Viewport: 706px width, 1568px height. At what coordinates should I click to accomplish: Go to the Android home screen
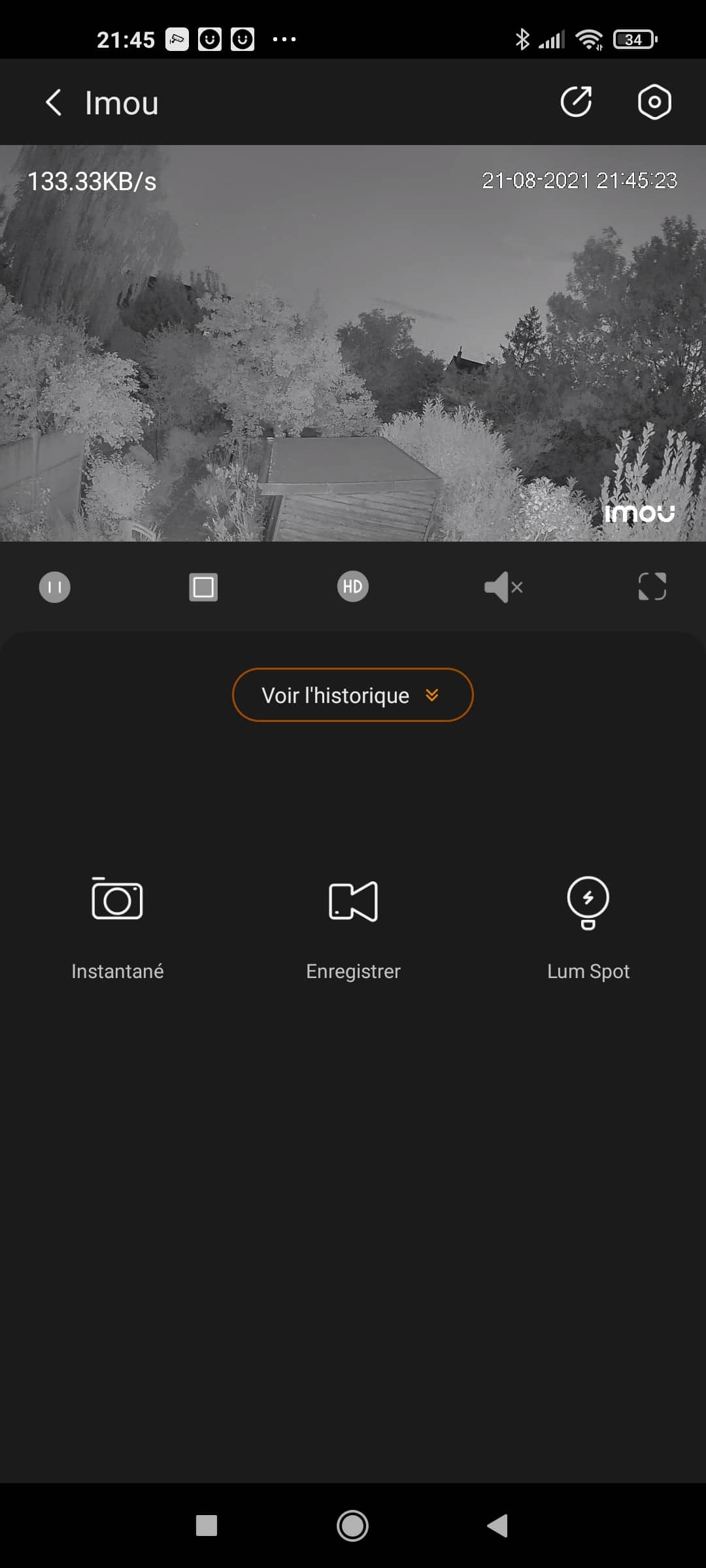(352, 1526)
